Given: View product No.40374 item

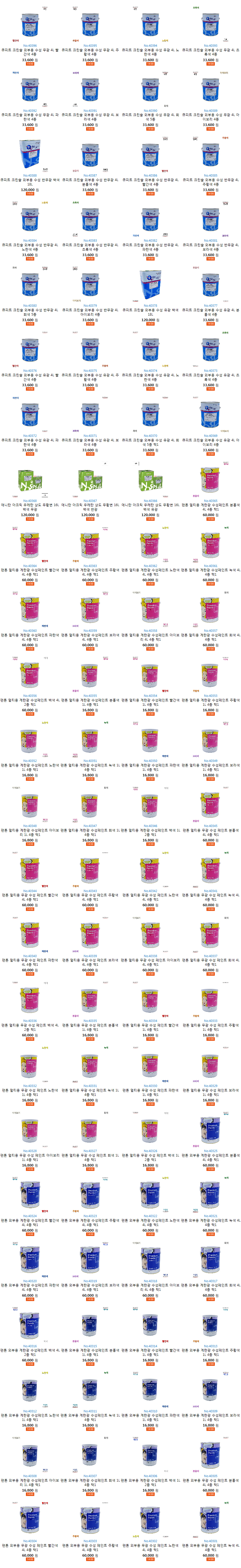Looking at the screenshot, I should (150, 351).
